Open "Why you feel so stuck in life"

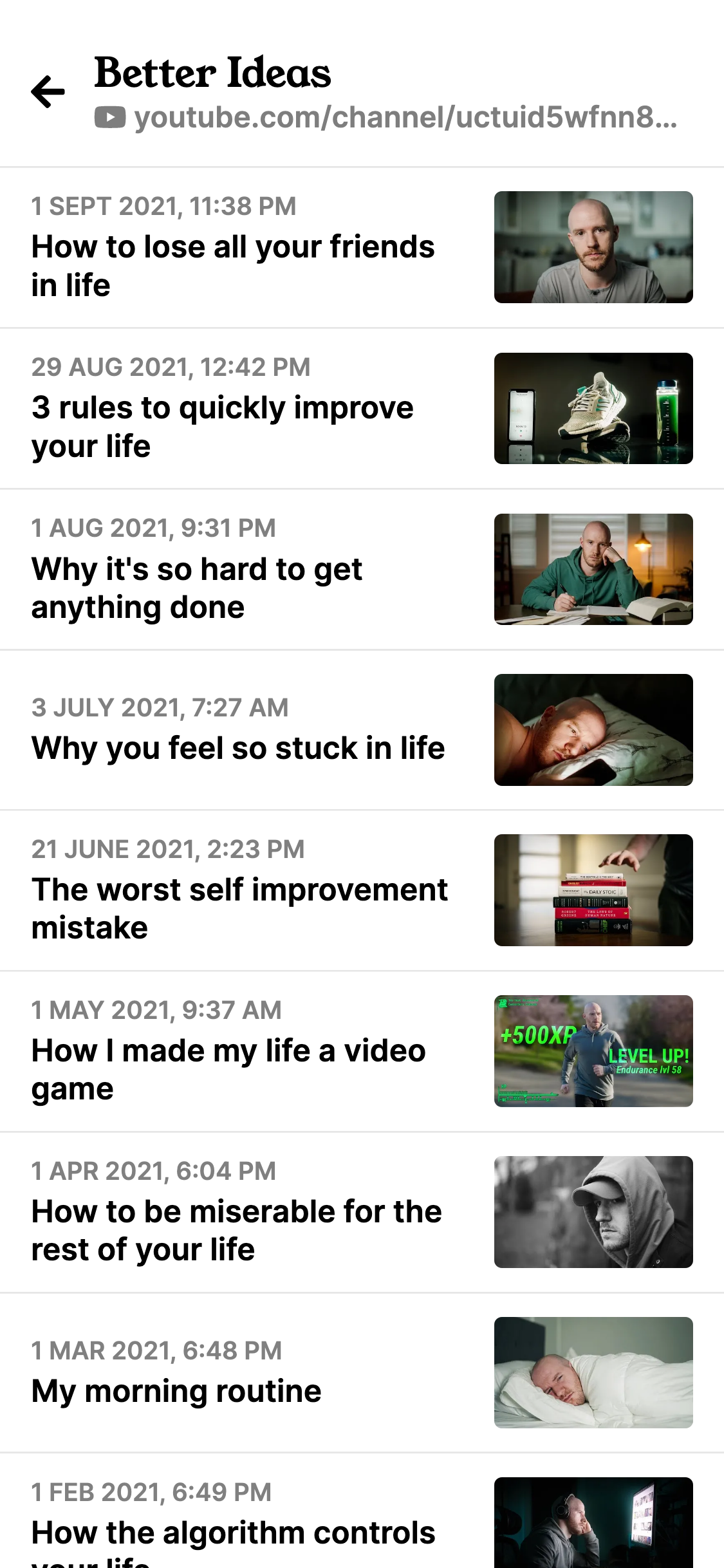237,747
